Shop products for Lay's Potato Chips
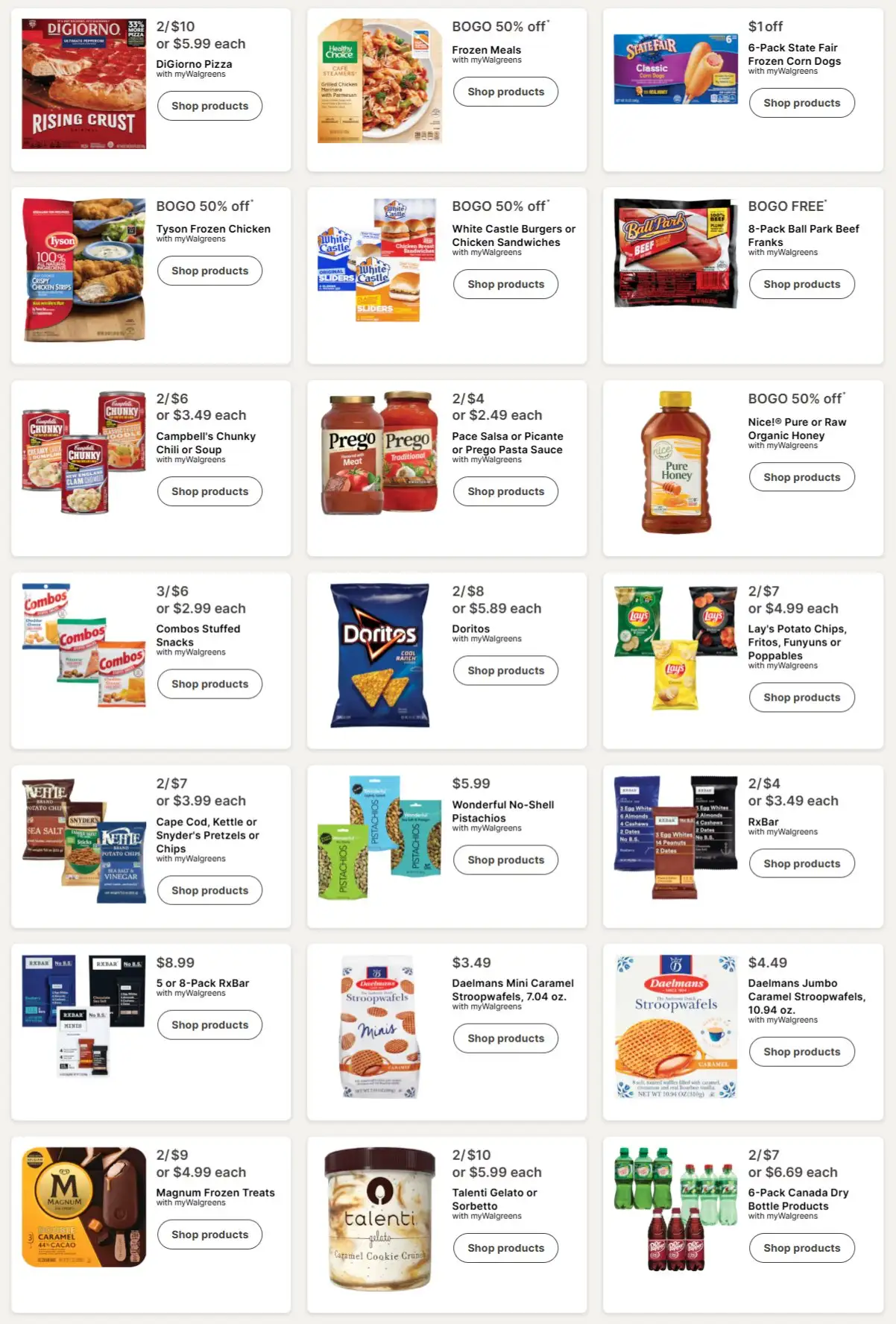 pos(801,697)
